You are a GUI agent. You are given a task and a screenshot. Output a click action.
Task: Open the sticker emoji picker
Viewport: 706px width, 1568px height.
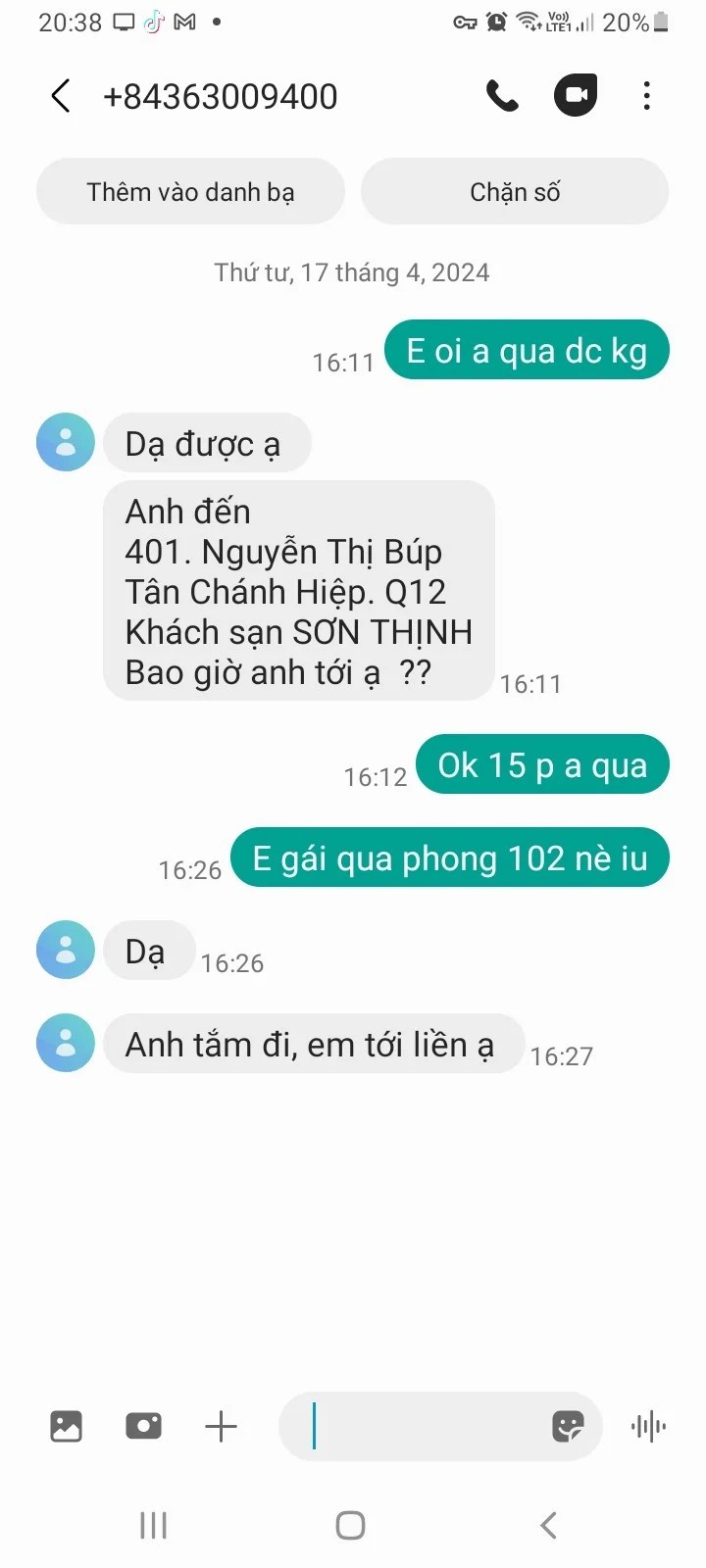[568, 1426]
